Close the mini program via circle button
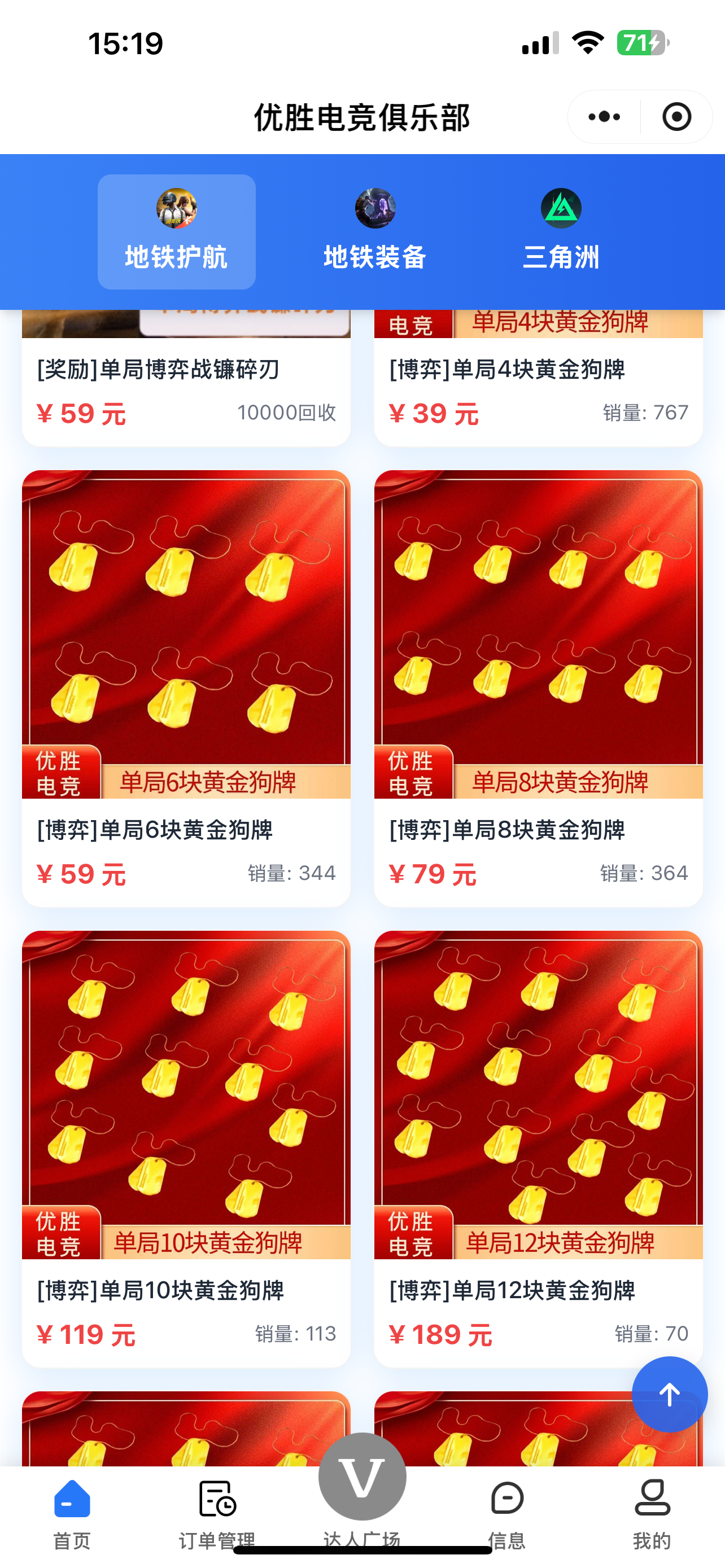The image size is (725, 1568). pos(676,117)
